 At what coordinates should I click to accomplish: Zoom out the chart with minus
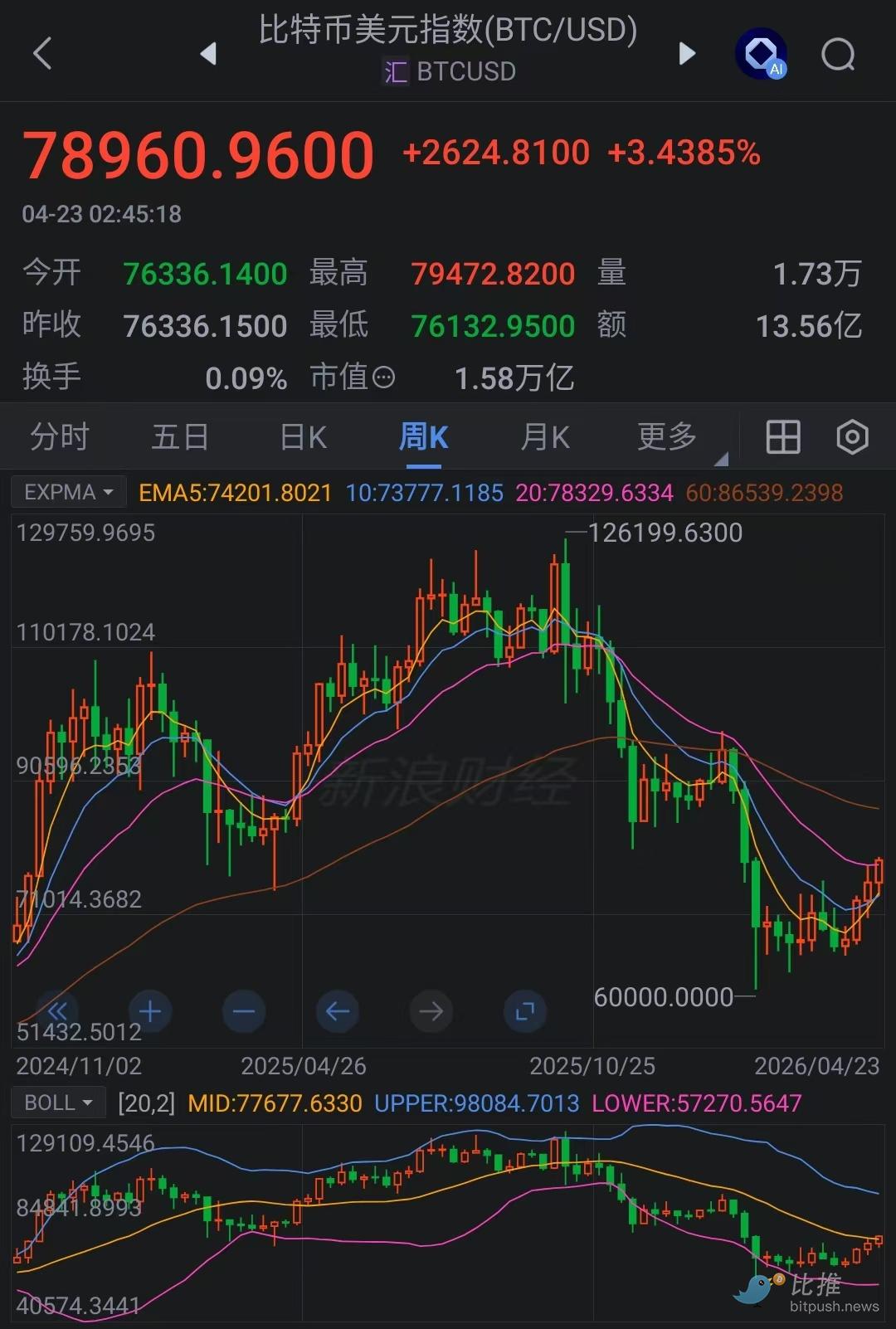(x=244, y=1011)
